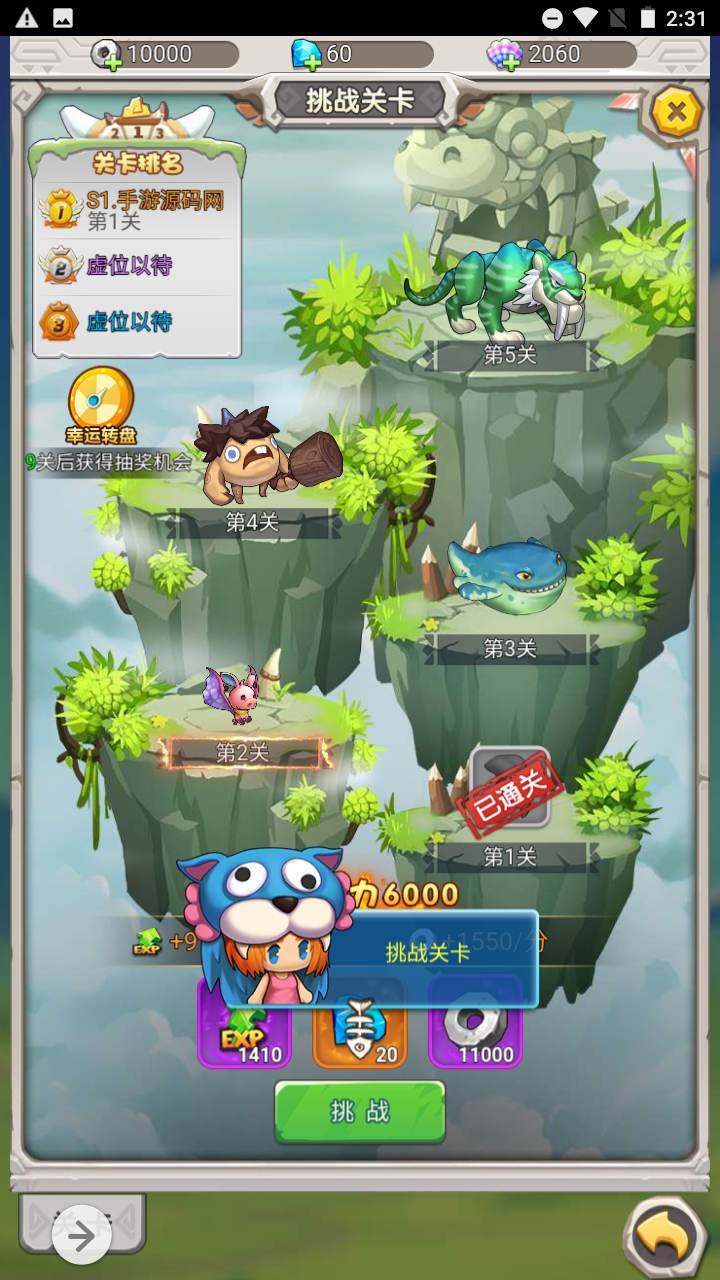Tap the green 挑战 button
Image resolution: width=720 pixels, height=1280 pixels.
(x=360, y=1111)
